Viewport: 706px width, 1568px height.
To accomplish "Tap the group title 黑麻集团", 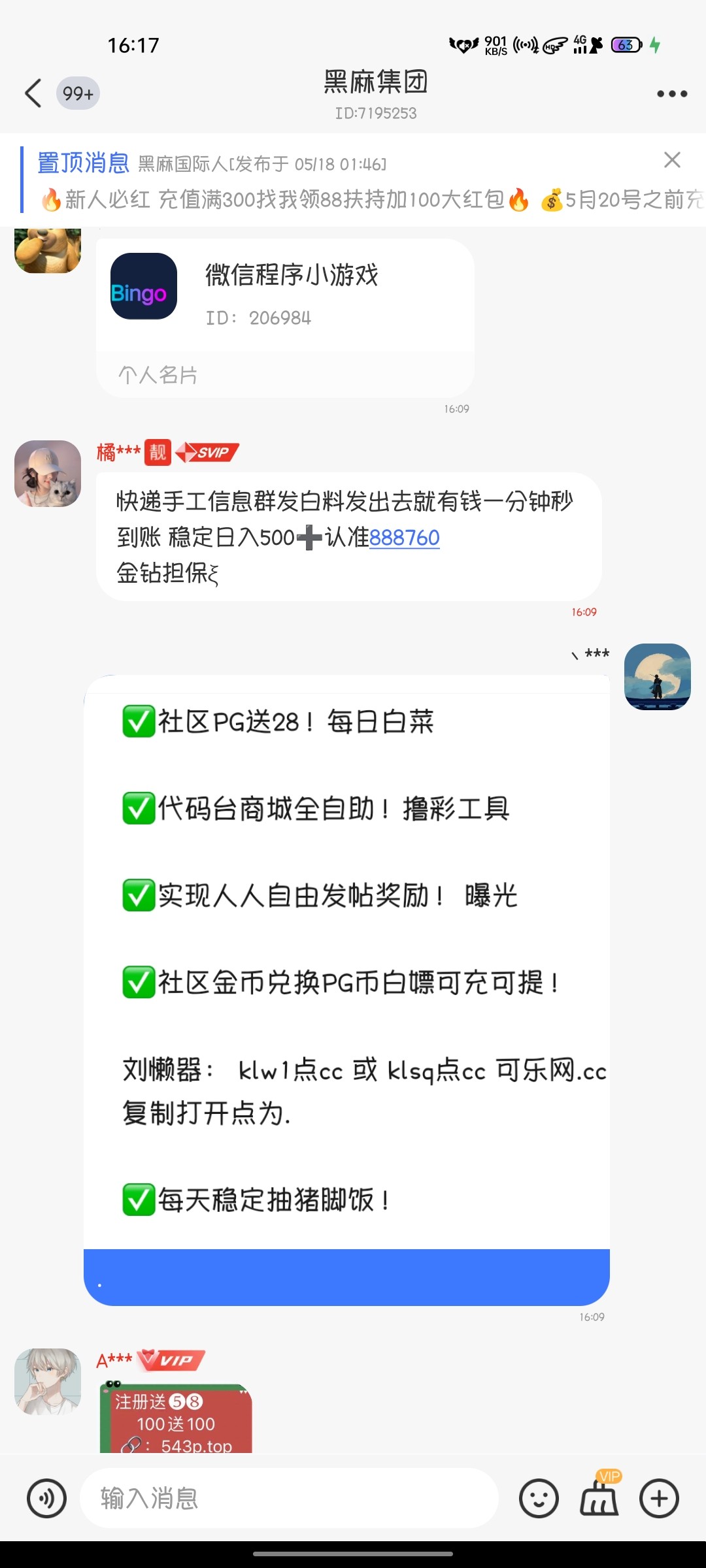I will [x=375, y=84].
